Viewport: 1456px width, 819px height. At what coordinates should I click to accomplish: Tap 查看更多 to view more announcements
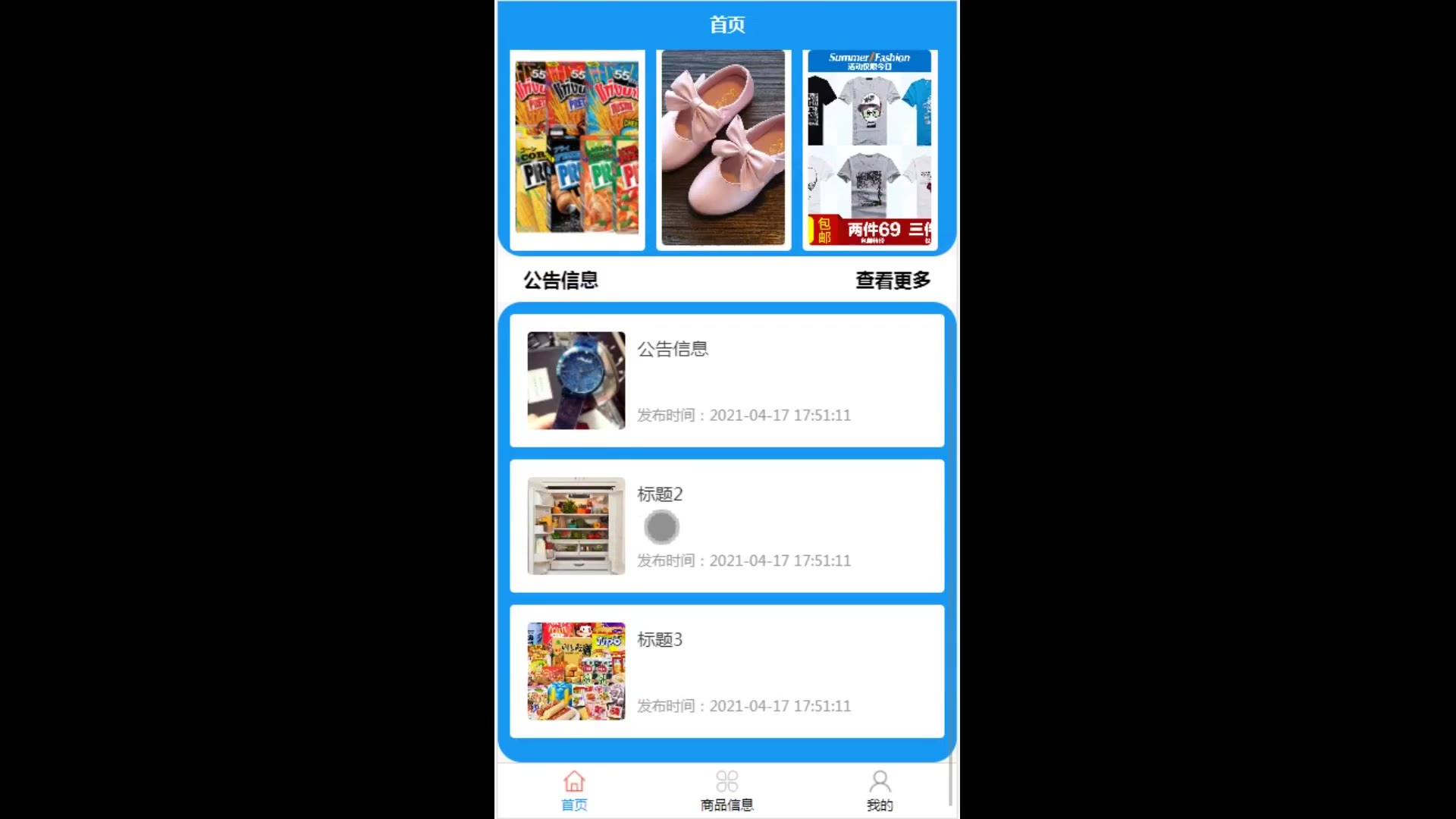[x=893, y=281]
